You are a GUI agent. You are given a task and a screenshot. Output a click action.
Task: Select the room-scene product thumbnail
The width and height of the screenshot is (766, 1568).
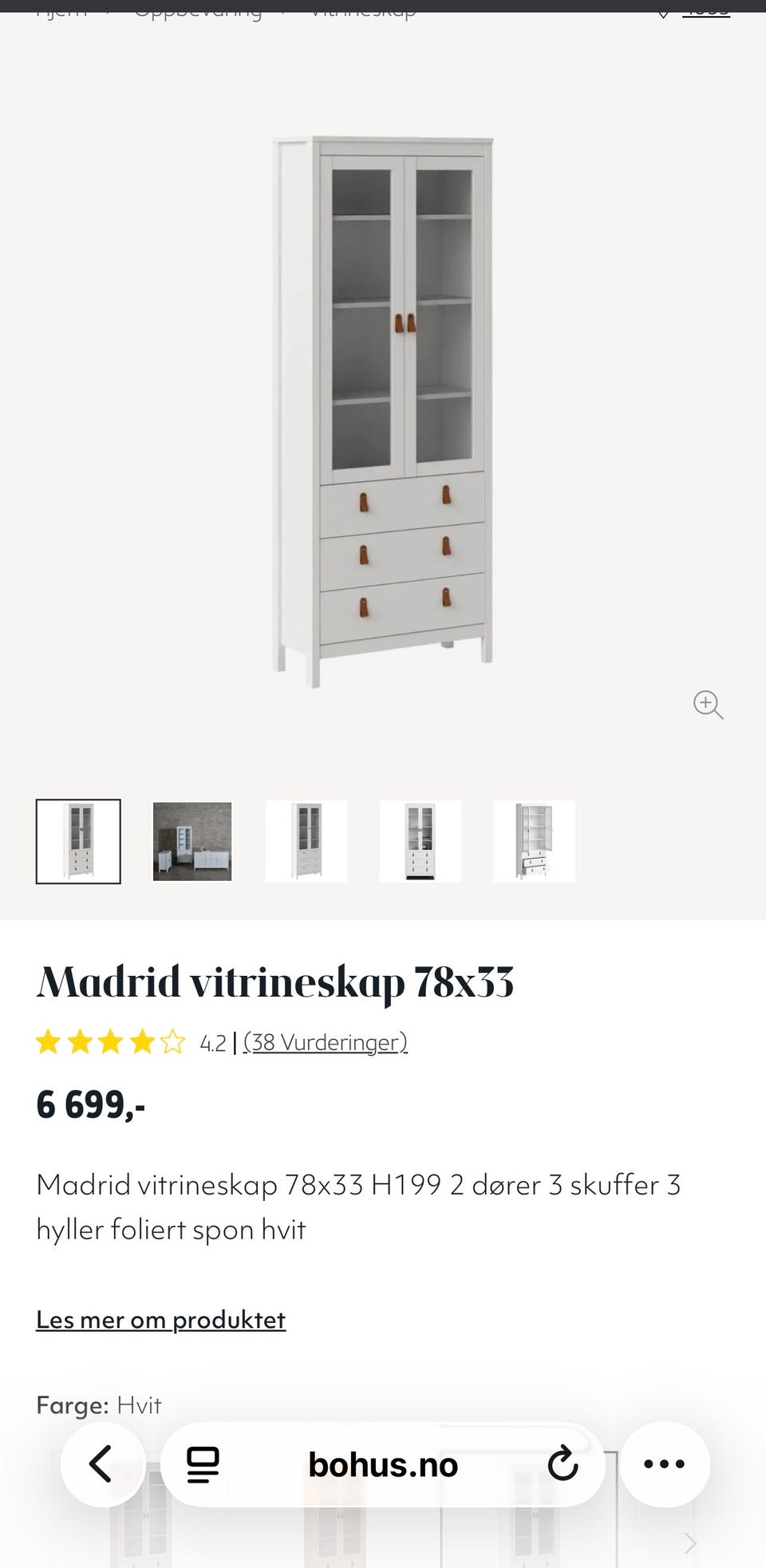192,841
